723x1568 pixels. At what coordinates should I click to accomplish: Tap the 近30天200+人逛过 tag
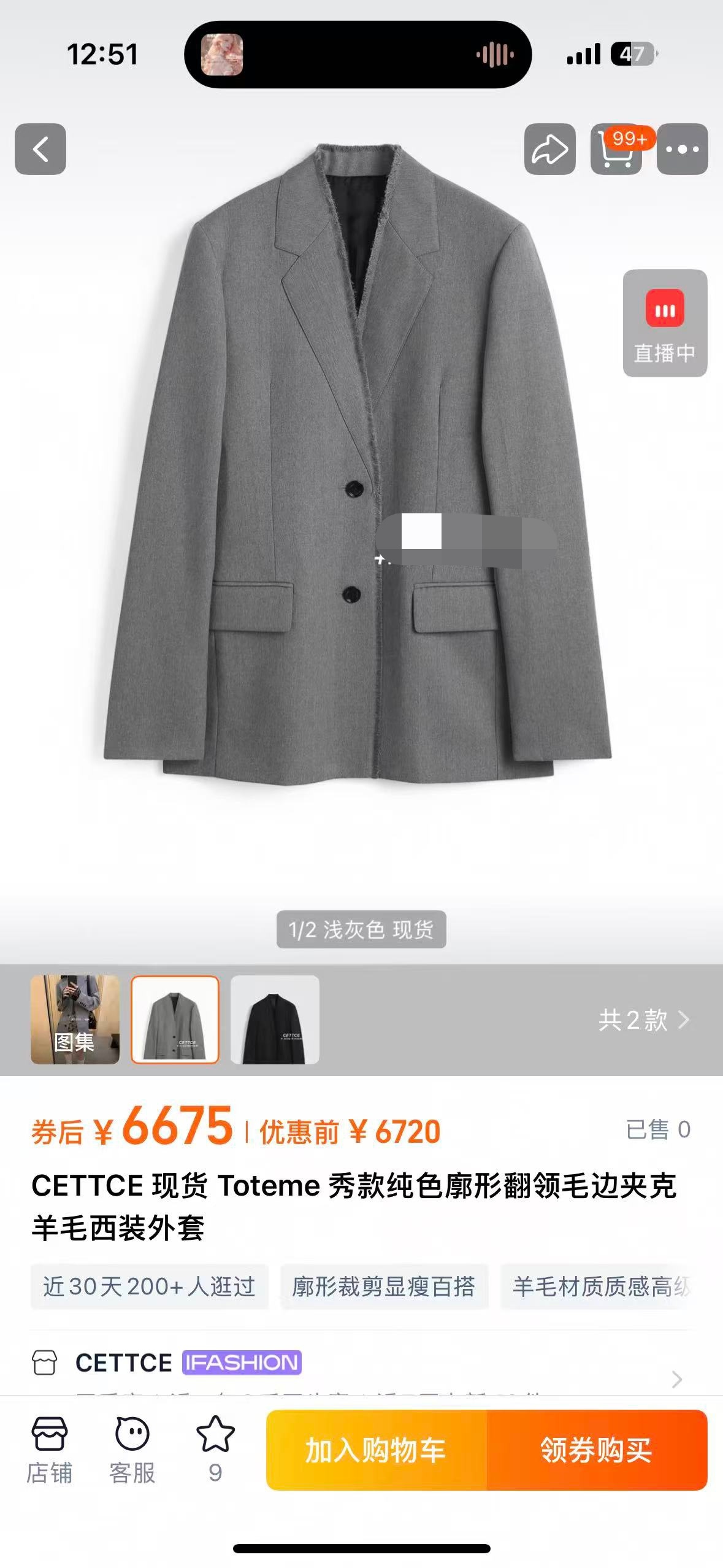[149, 1286]
